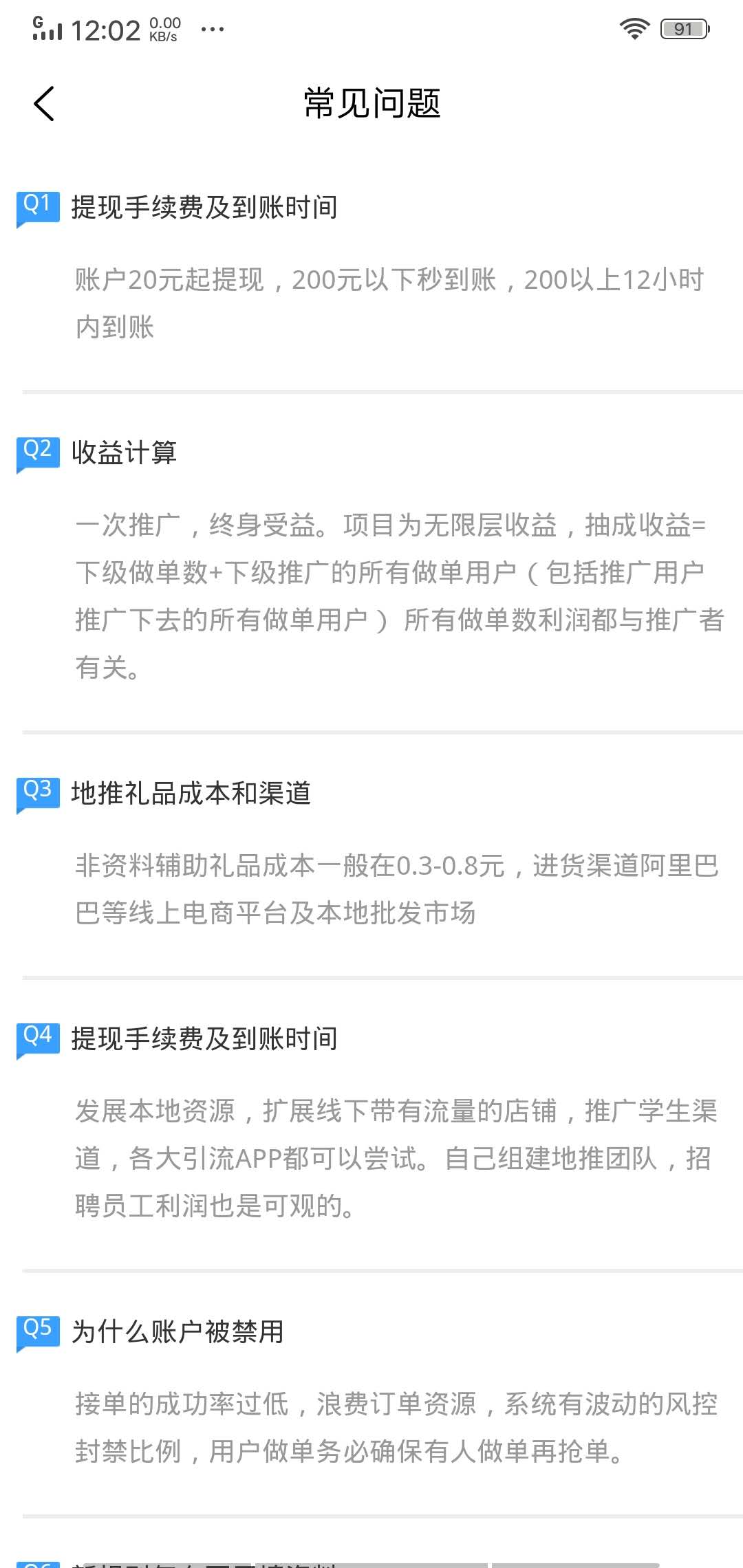Tap the network speed 0.00 KB/s display
Screen dimensions: 743x1568
coord(164,29)
